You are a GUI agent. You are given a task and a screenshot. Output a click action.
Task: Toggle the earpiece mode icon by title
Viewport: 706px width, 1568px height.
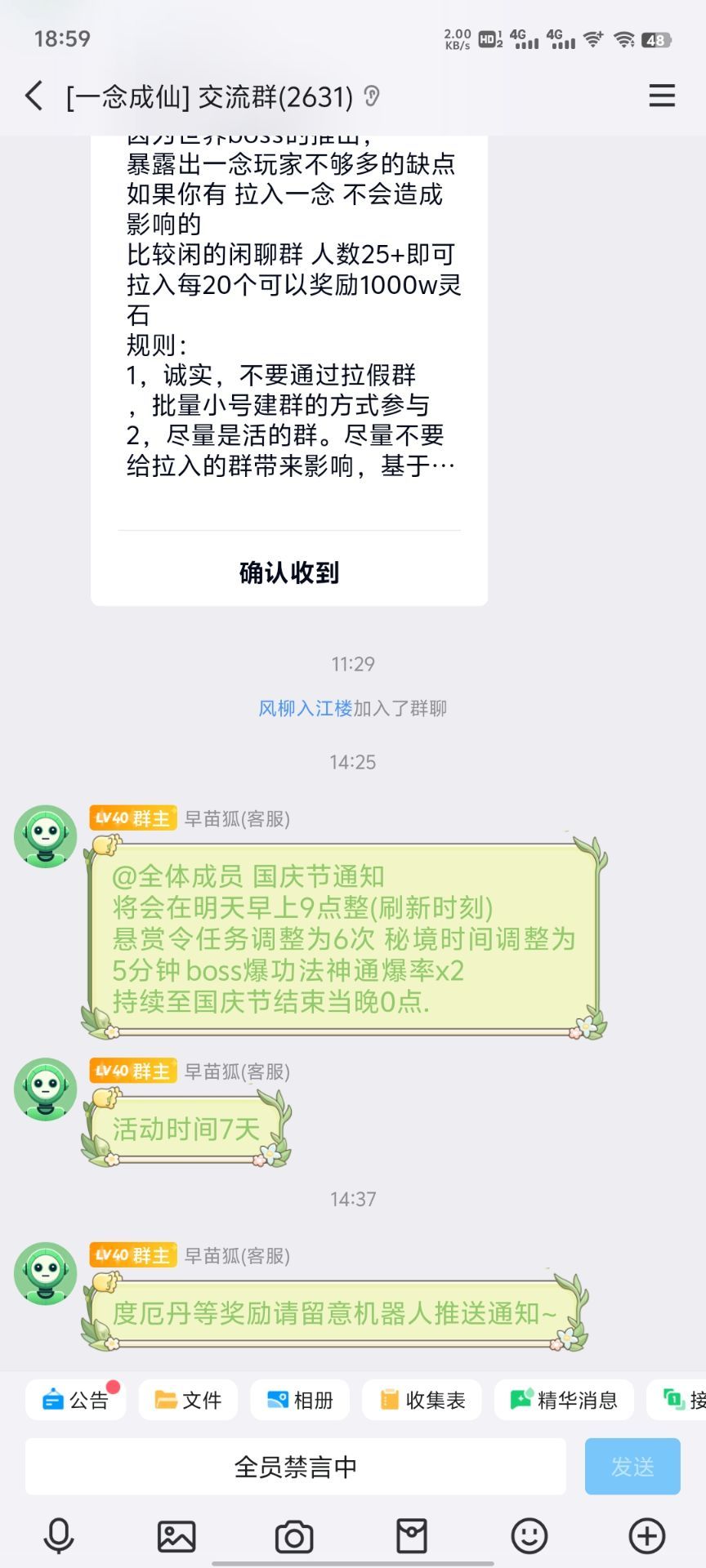372,96
